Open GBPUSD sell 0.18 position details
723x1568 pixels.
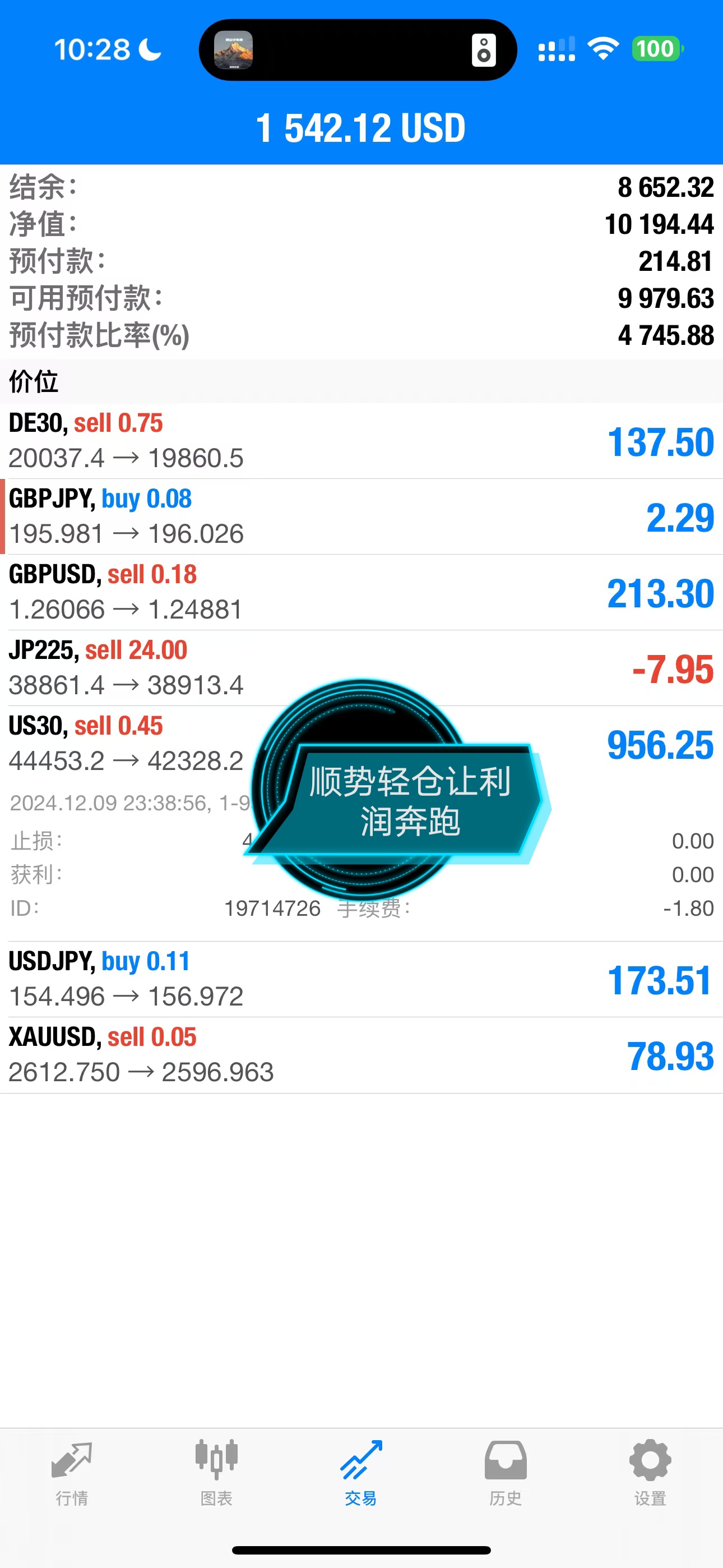point(361,592)
